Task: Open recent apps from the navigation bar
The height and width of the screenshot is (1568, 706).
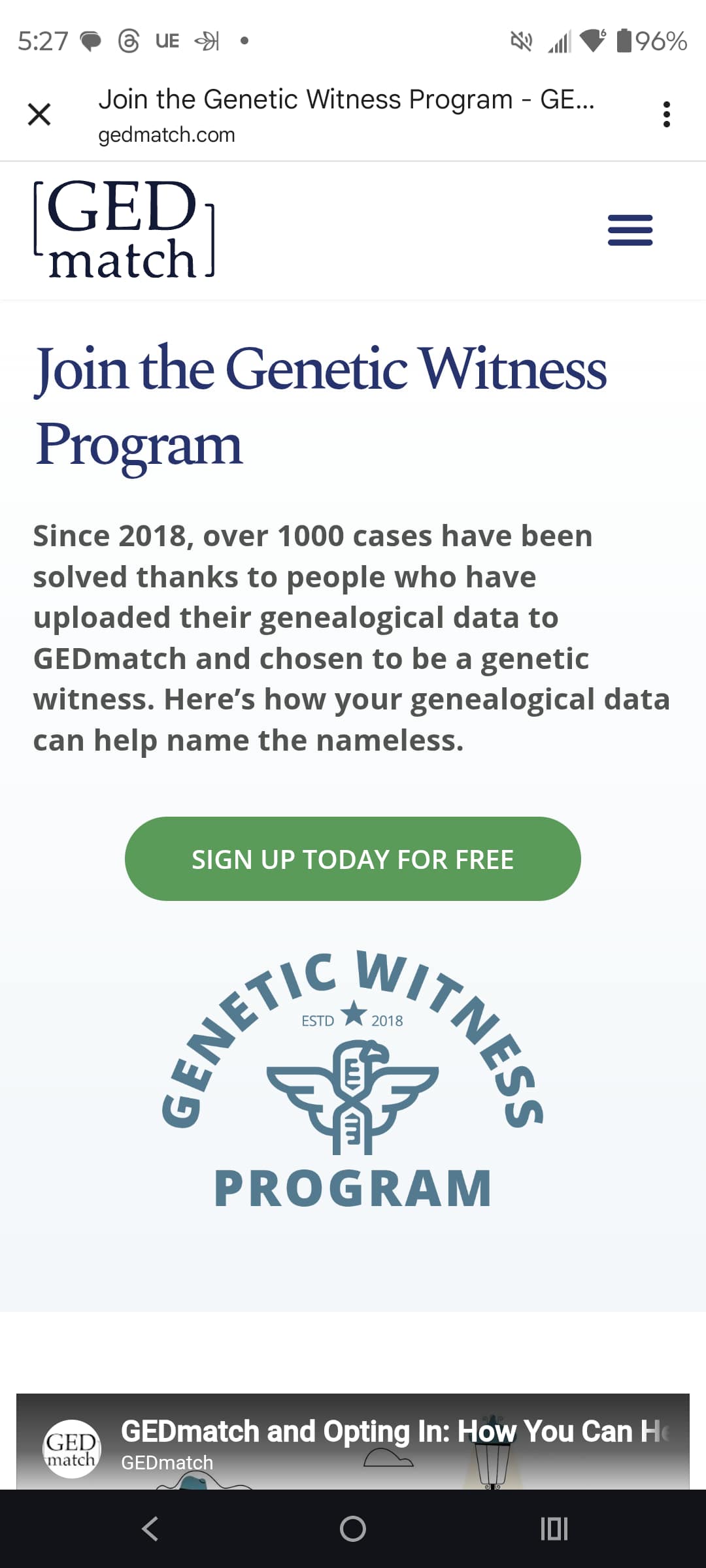Action: point(554,1528)
